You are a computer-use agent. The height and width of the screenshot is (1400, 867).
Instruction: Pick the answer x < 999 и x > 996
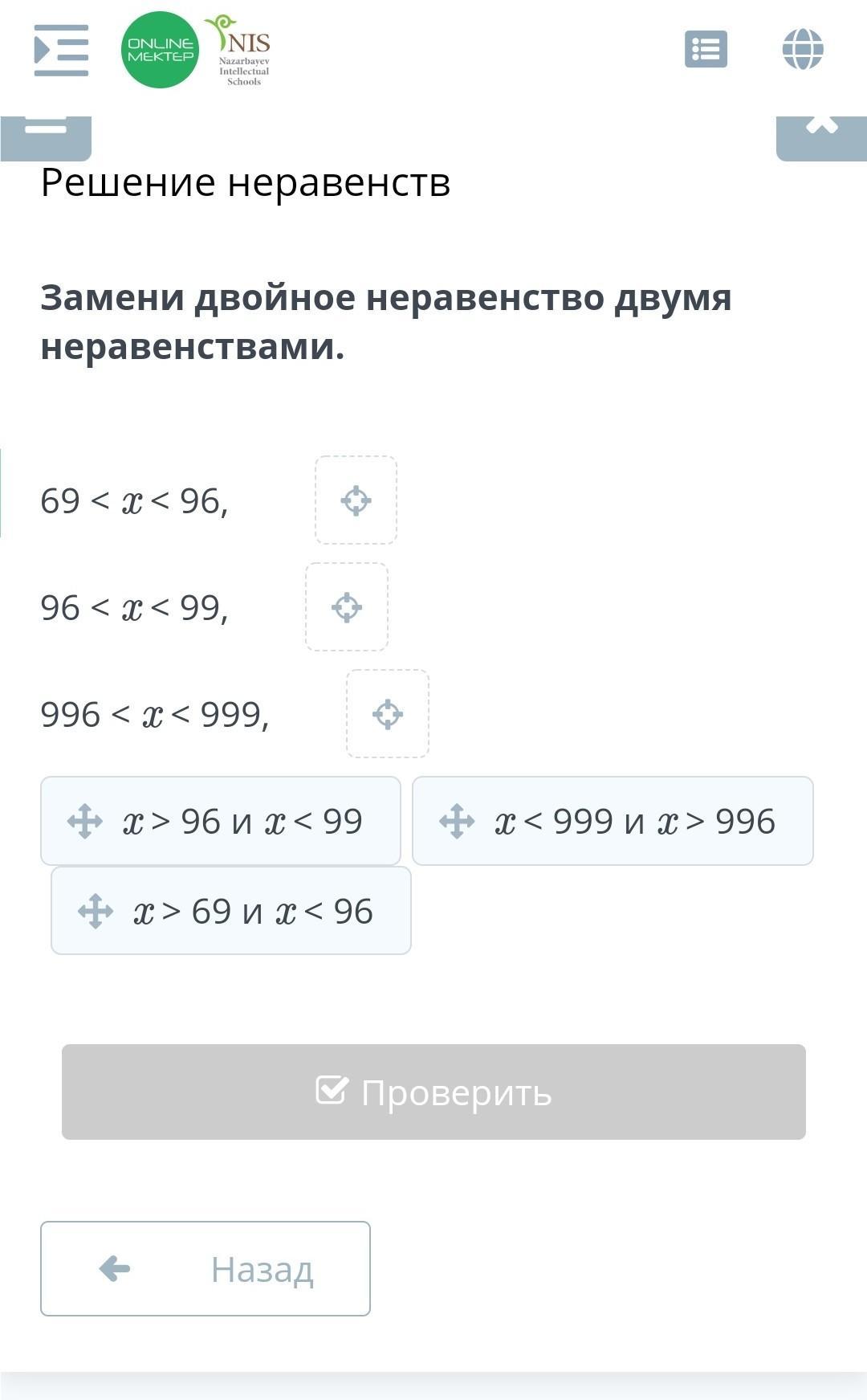click(x=613, y=821)
